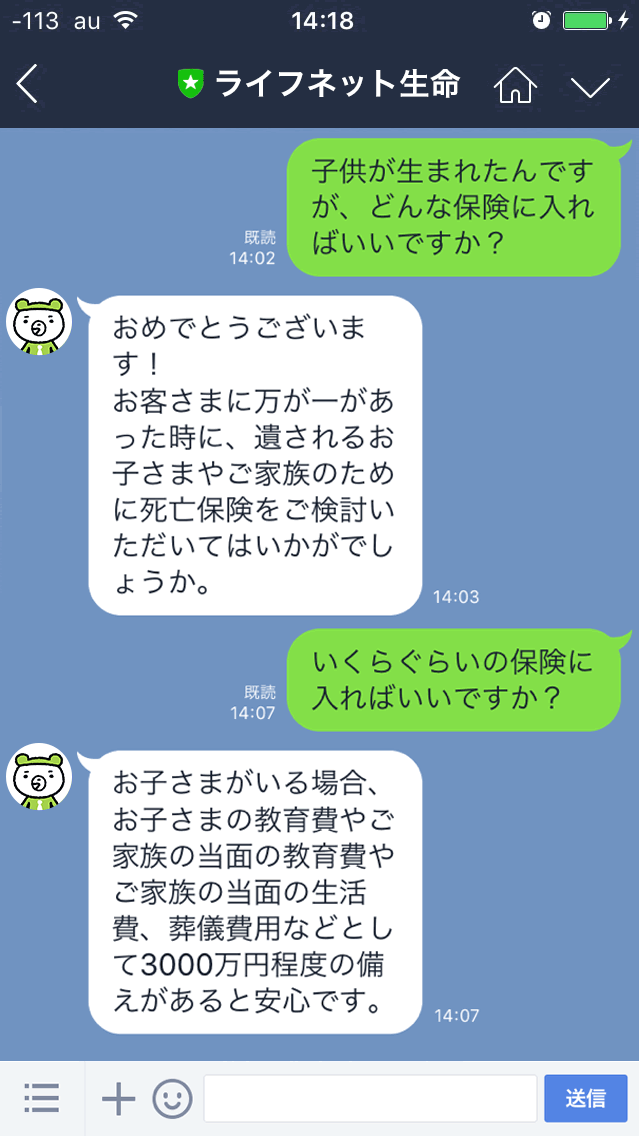Tap the 送信 send button
This screenshot has height=1136, width=639.
585,1098
